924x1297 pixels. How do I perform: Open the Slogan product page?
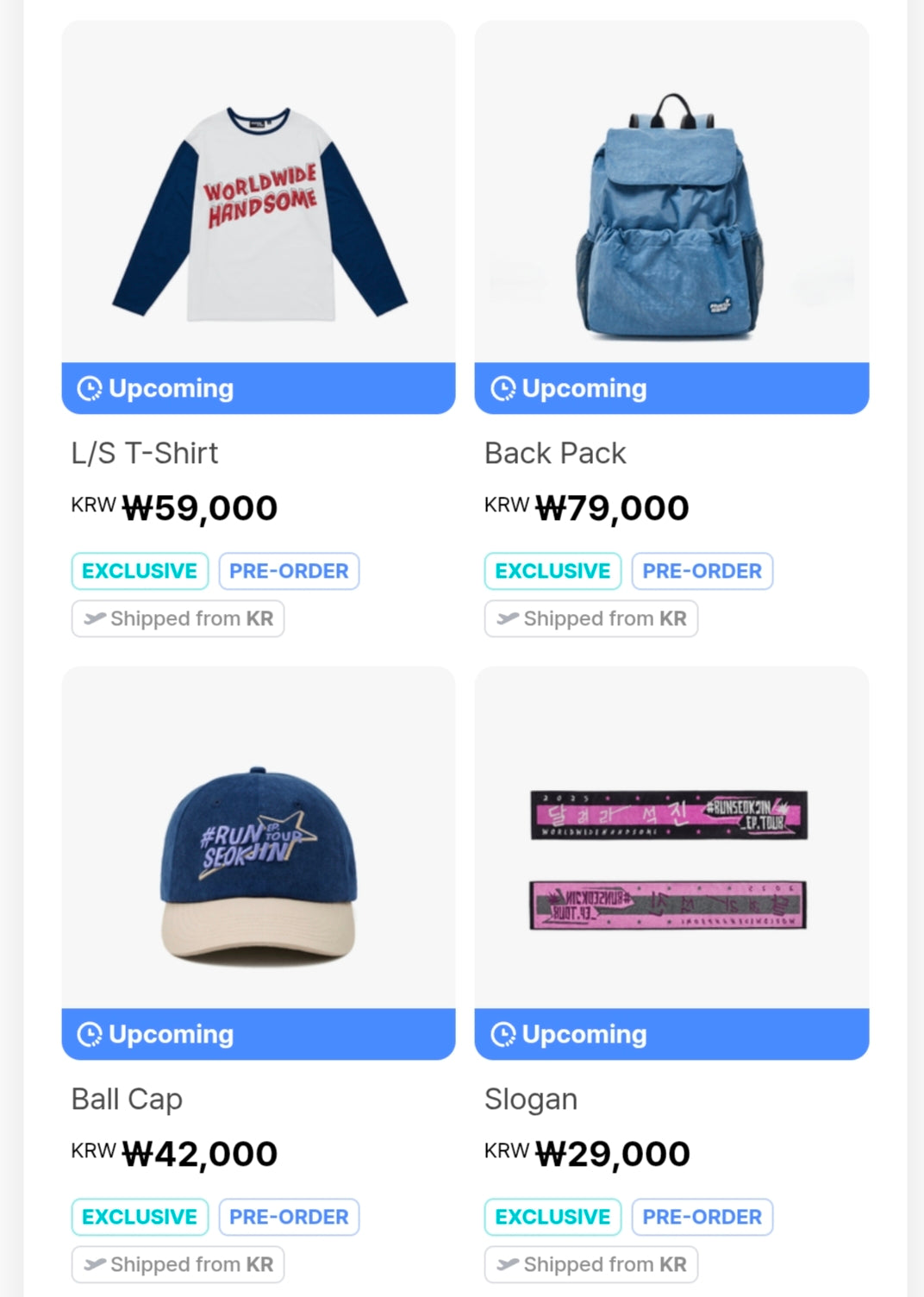[x=531, y=1099]
